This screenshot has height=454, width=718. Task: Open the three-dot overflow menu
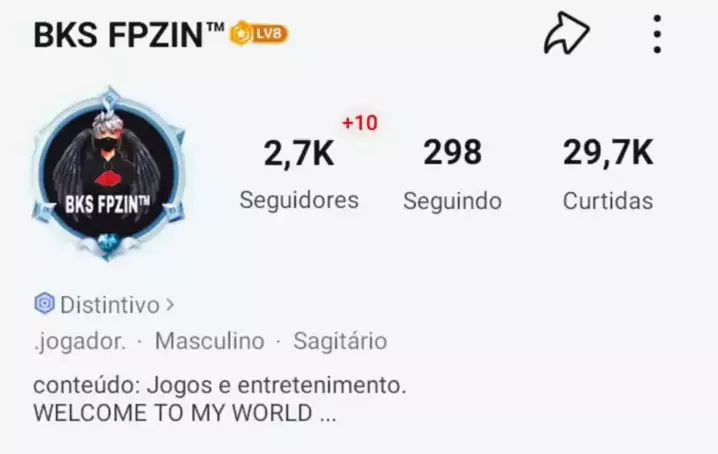click(x=657, y=34)
